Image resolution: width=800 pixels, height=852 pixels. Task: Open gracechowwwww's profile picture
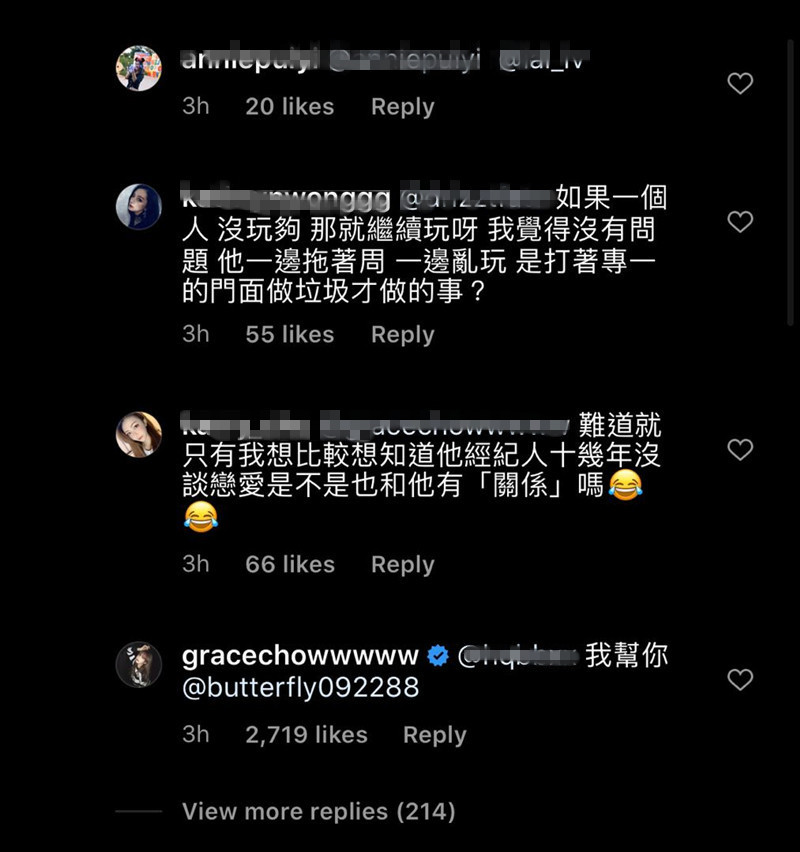pos(139,665)
